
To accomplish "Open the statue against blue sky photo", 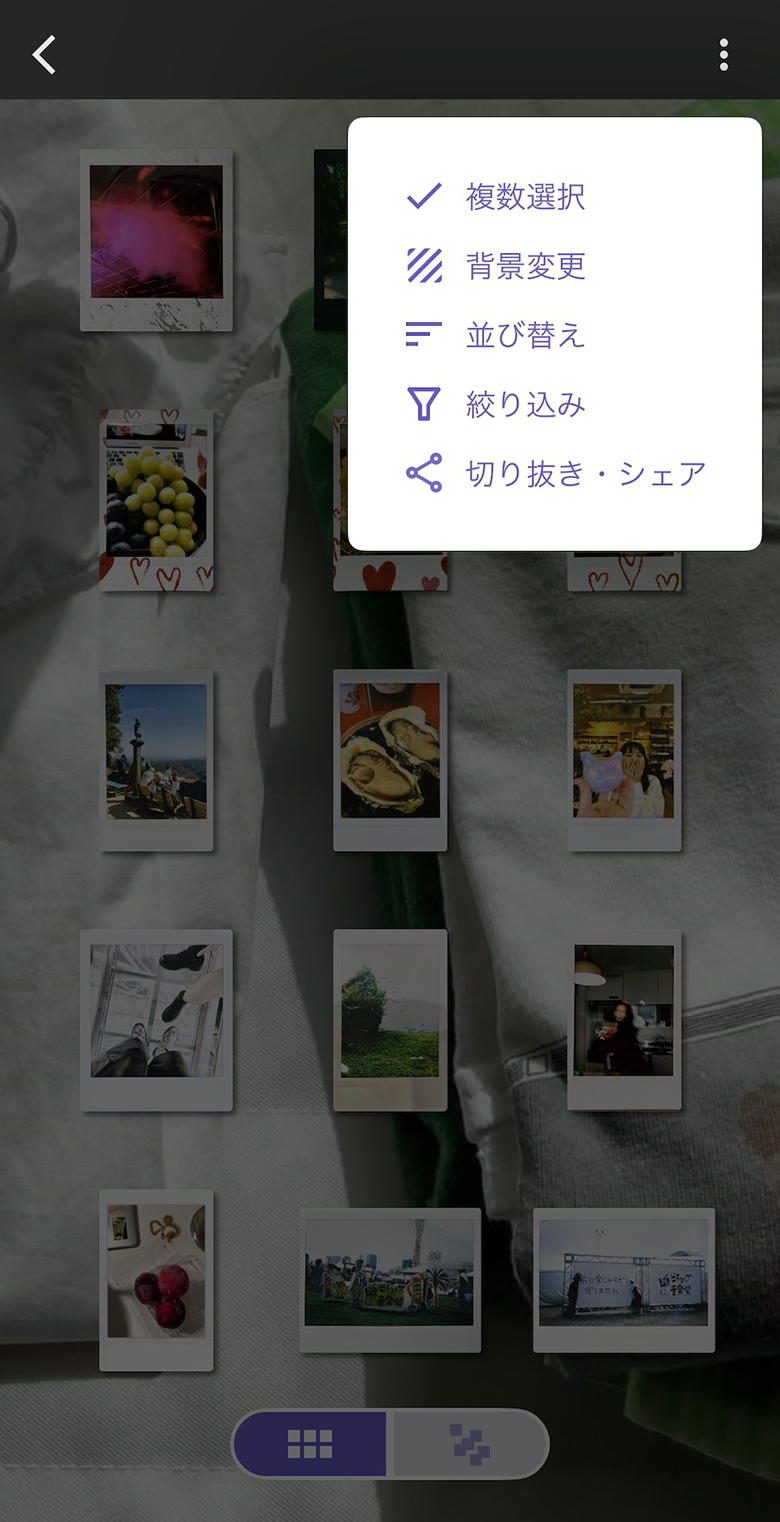I will click(156, 760).
